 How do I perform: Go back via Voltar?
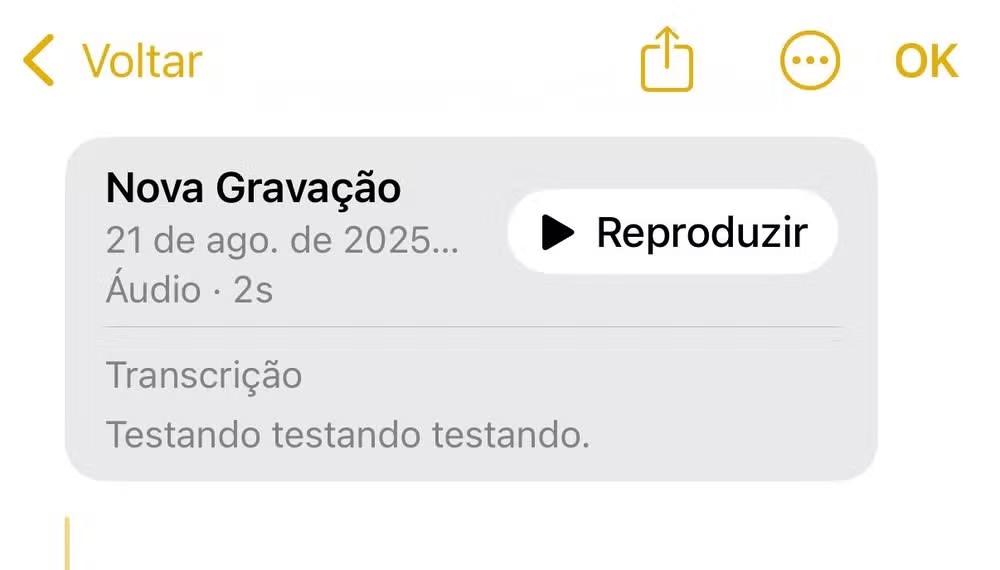click(x=112, y=61)
